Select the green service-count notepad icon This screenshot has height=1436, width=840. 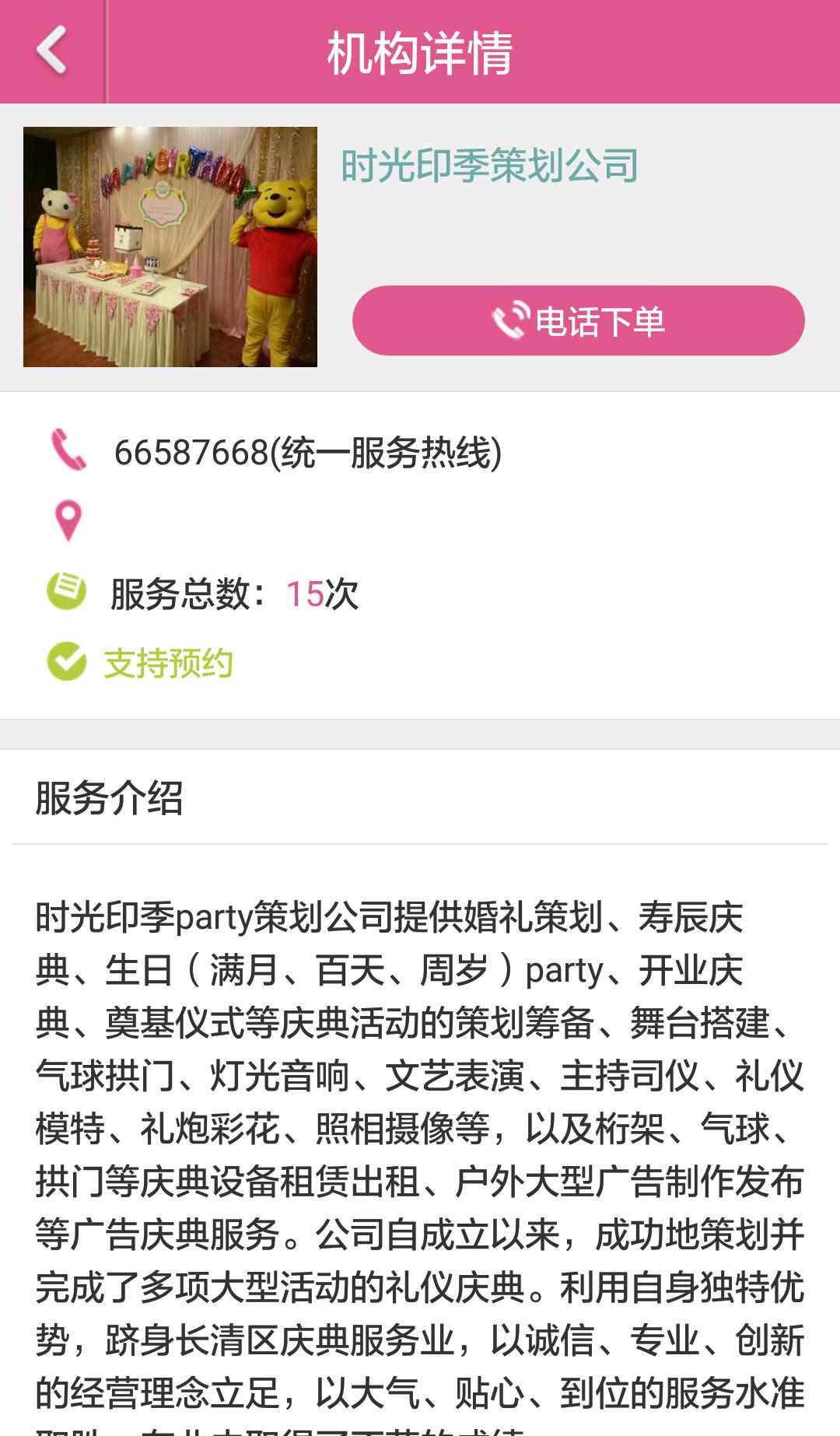(66, 591)
